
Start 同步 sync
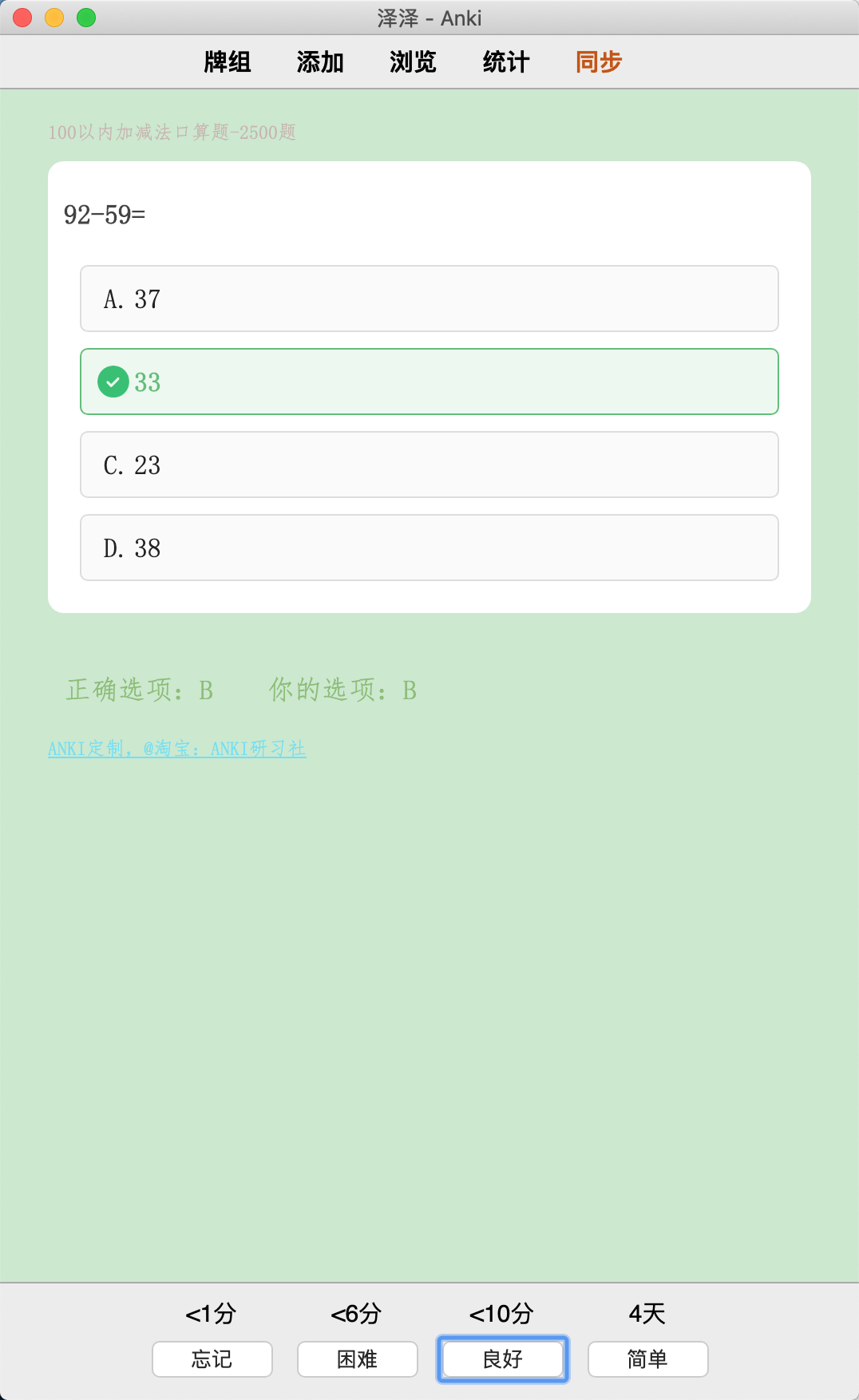click(599, 61)
